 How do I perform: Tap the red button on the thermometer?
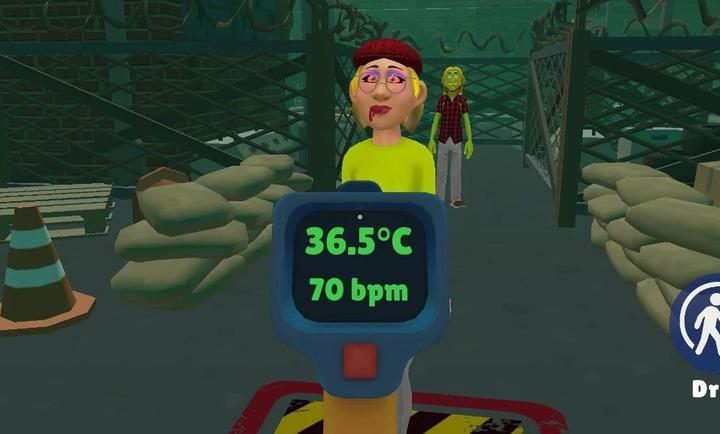tap(360, 359)
